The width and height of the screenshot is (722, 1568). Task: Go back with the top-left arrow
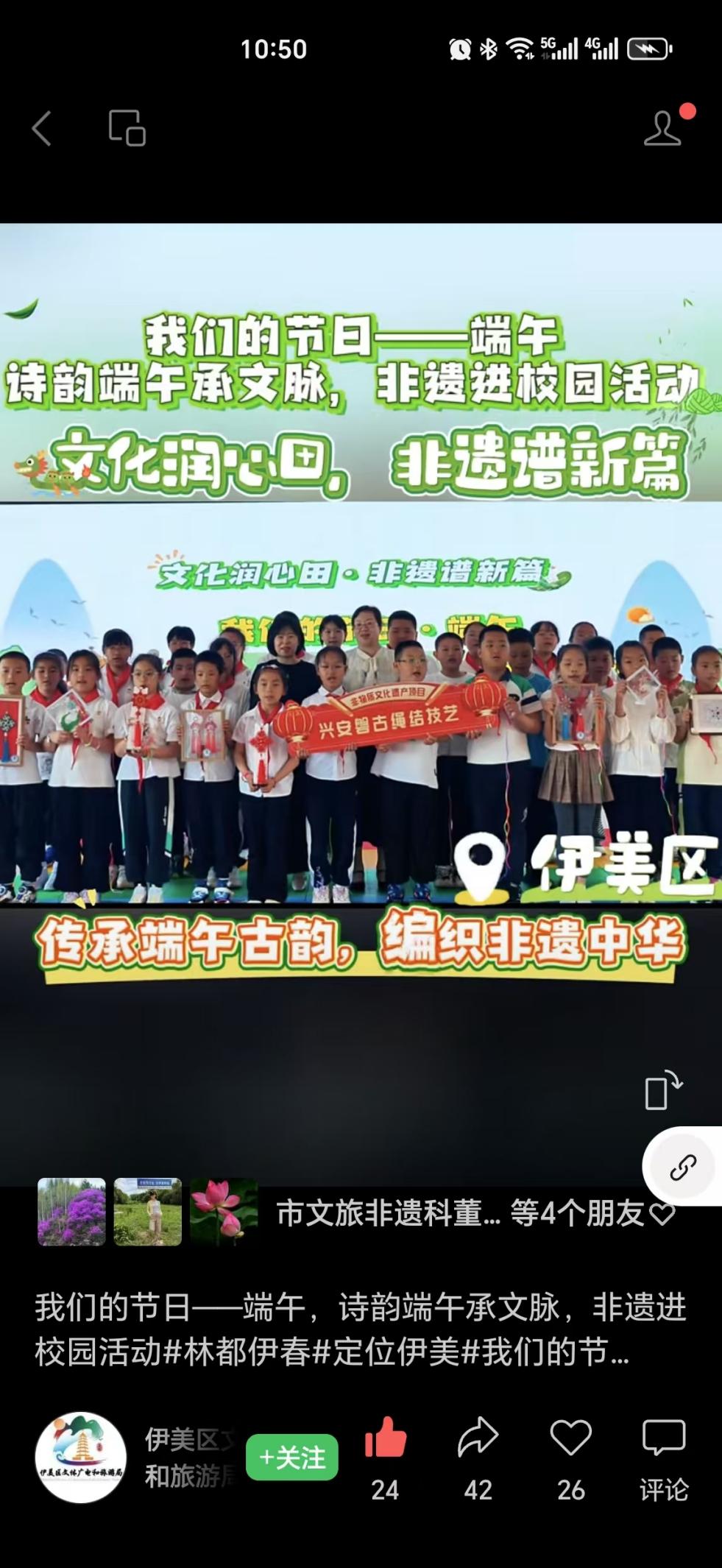pos(43,129)
